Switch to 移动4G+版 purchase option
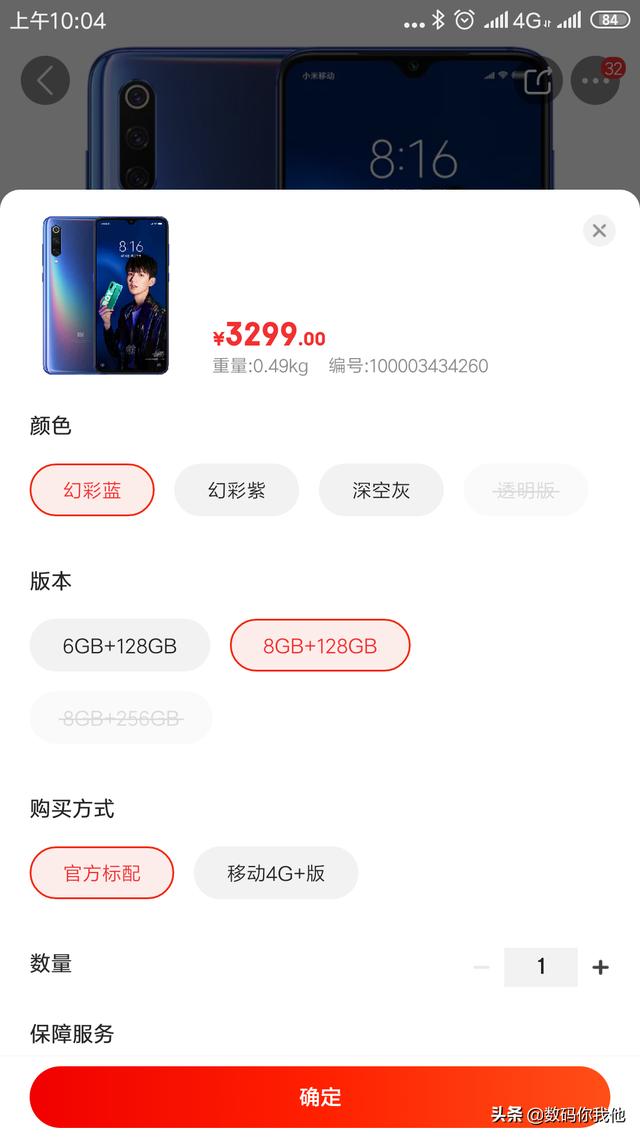Viewport: 640px width, 1138px height. [x=276, y=873]
